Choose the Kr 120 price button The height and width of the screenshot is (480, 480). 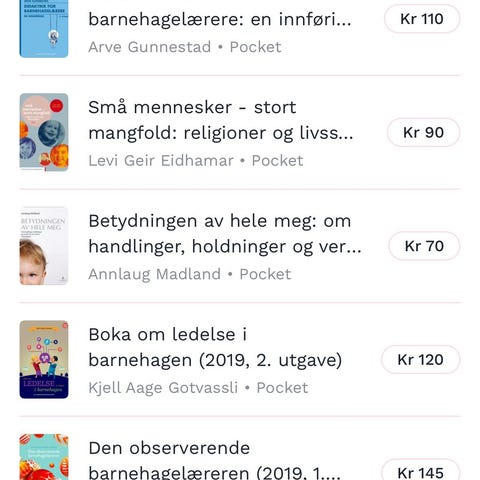point(421,360)
